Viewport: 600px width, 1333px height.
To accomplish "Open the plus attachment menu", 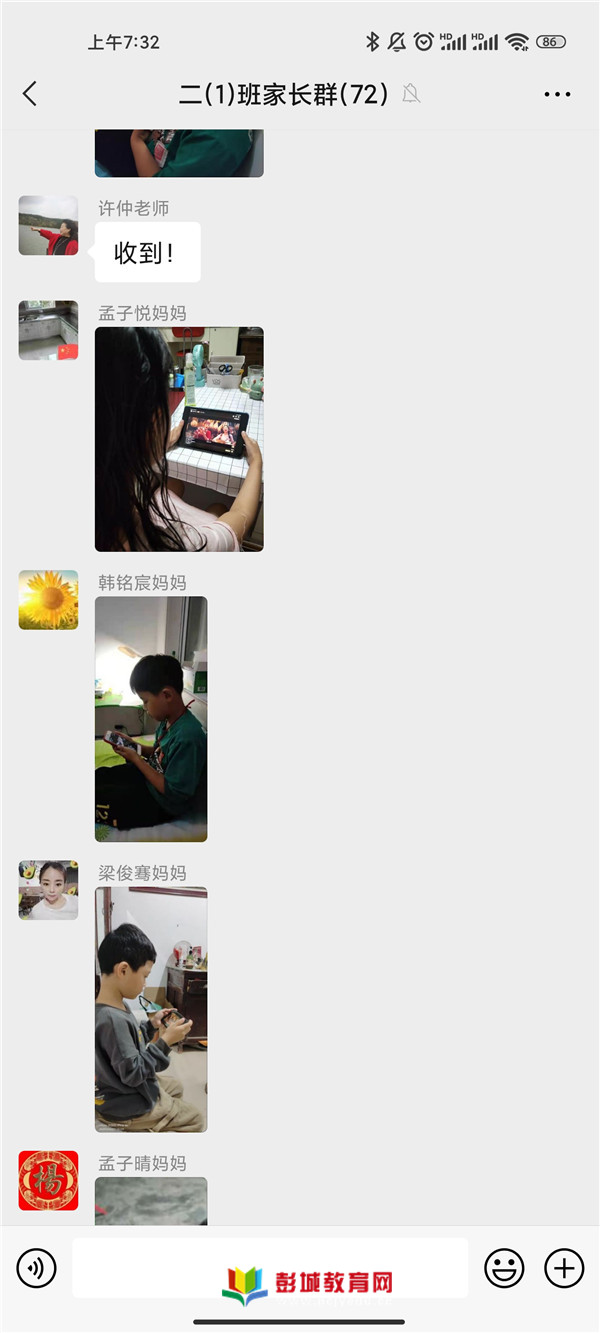I will pyautogui.click(x=564, y=1269).
